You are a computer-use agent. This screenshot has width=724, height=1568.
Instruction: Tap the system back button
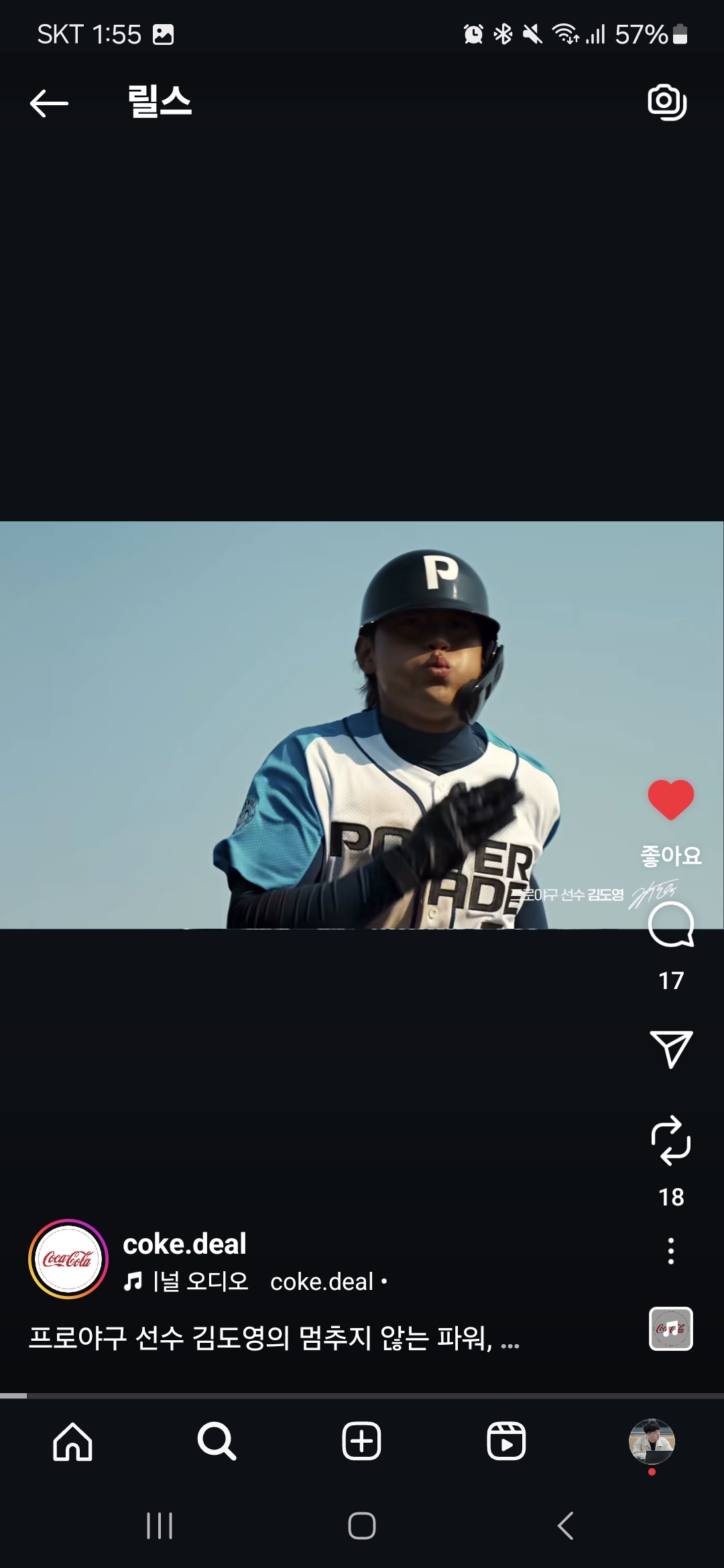pyautogui.click(x=565, y=1526)
